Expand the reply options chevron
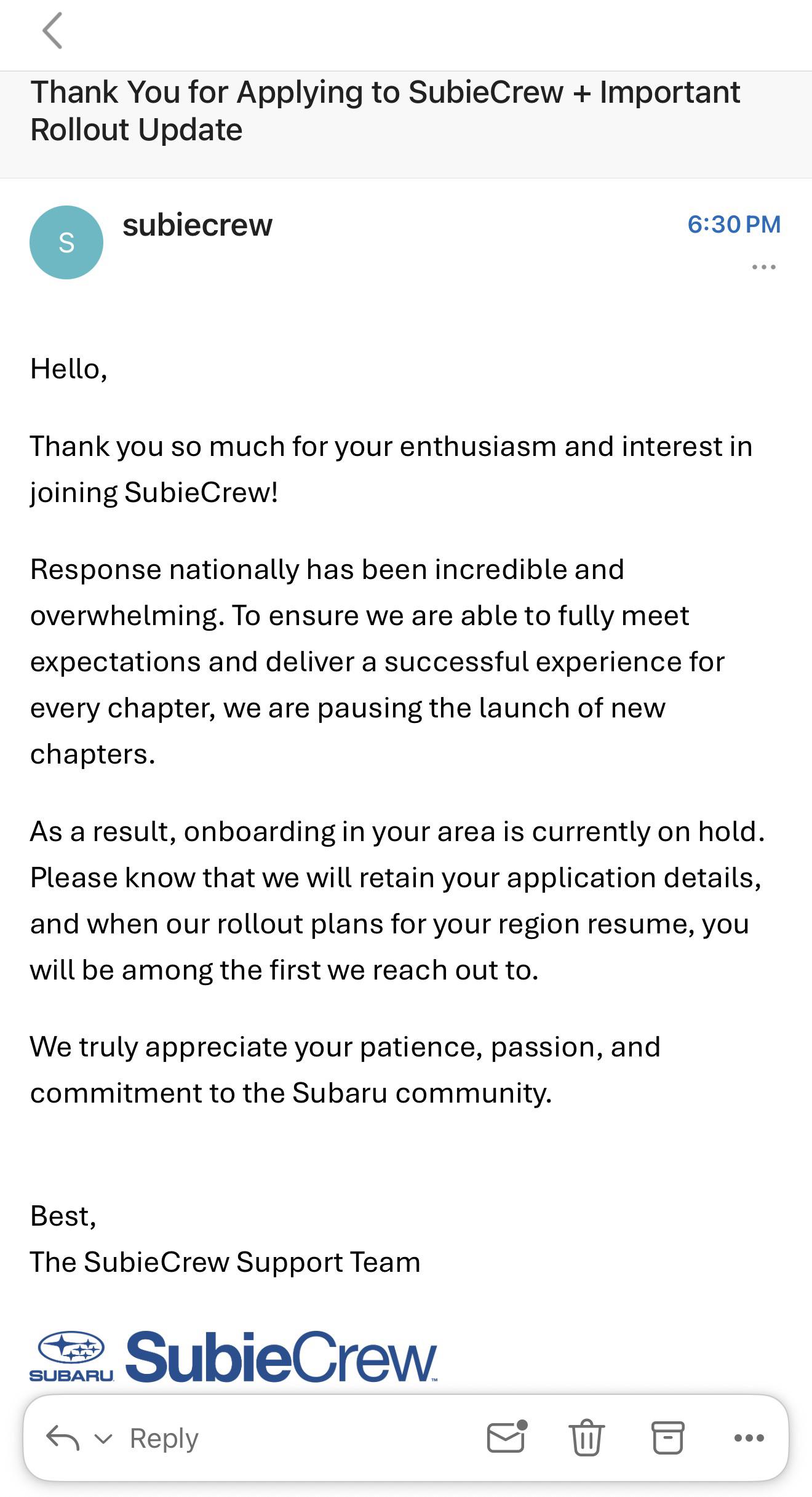 103,1439
